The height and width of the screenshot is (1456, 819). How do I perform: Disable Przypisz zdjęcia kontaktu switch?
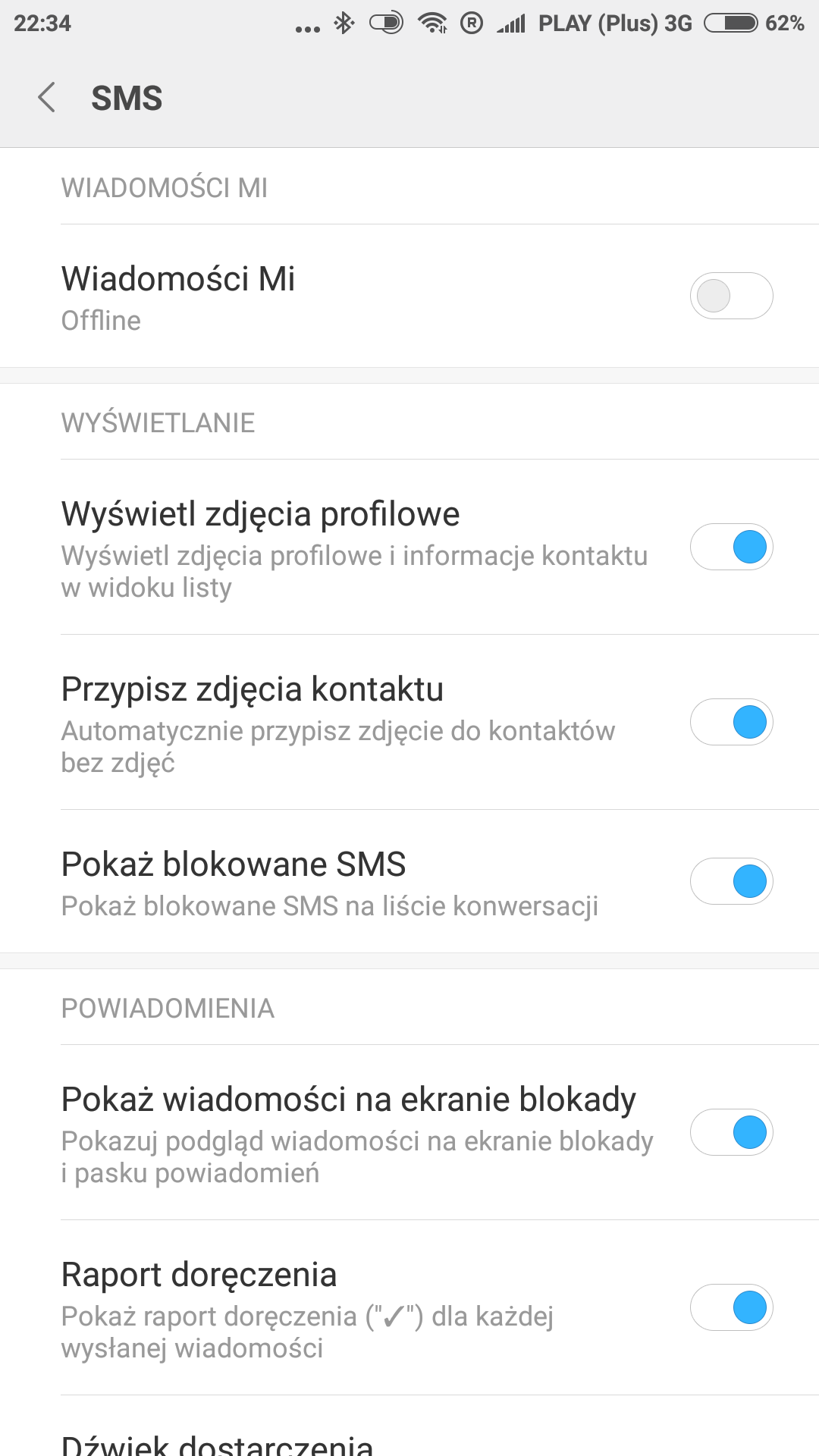tap(731, 722)
